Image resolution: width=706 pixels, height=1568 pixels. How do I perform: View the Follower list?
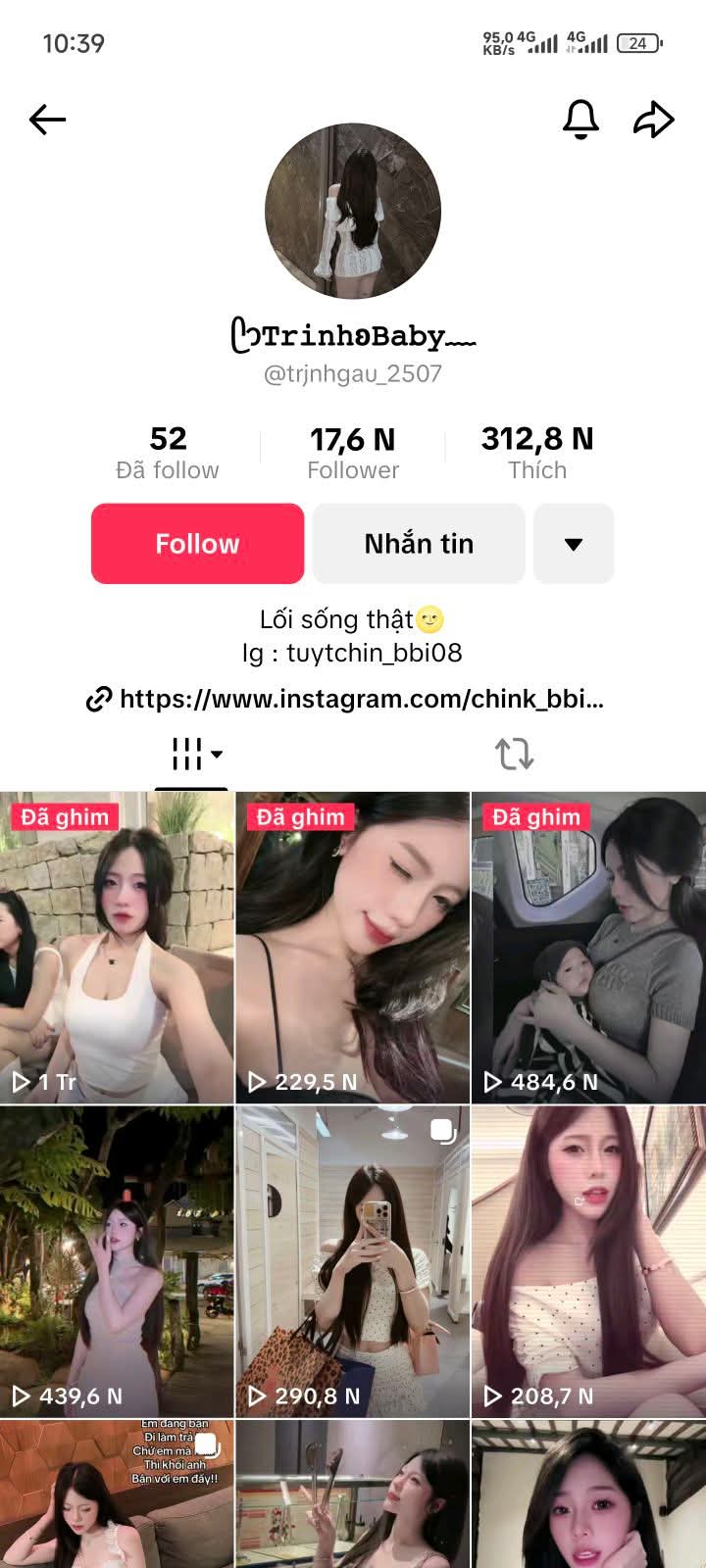[x=353, y=453]
